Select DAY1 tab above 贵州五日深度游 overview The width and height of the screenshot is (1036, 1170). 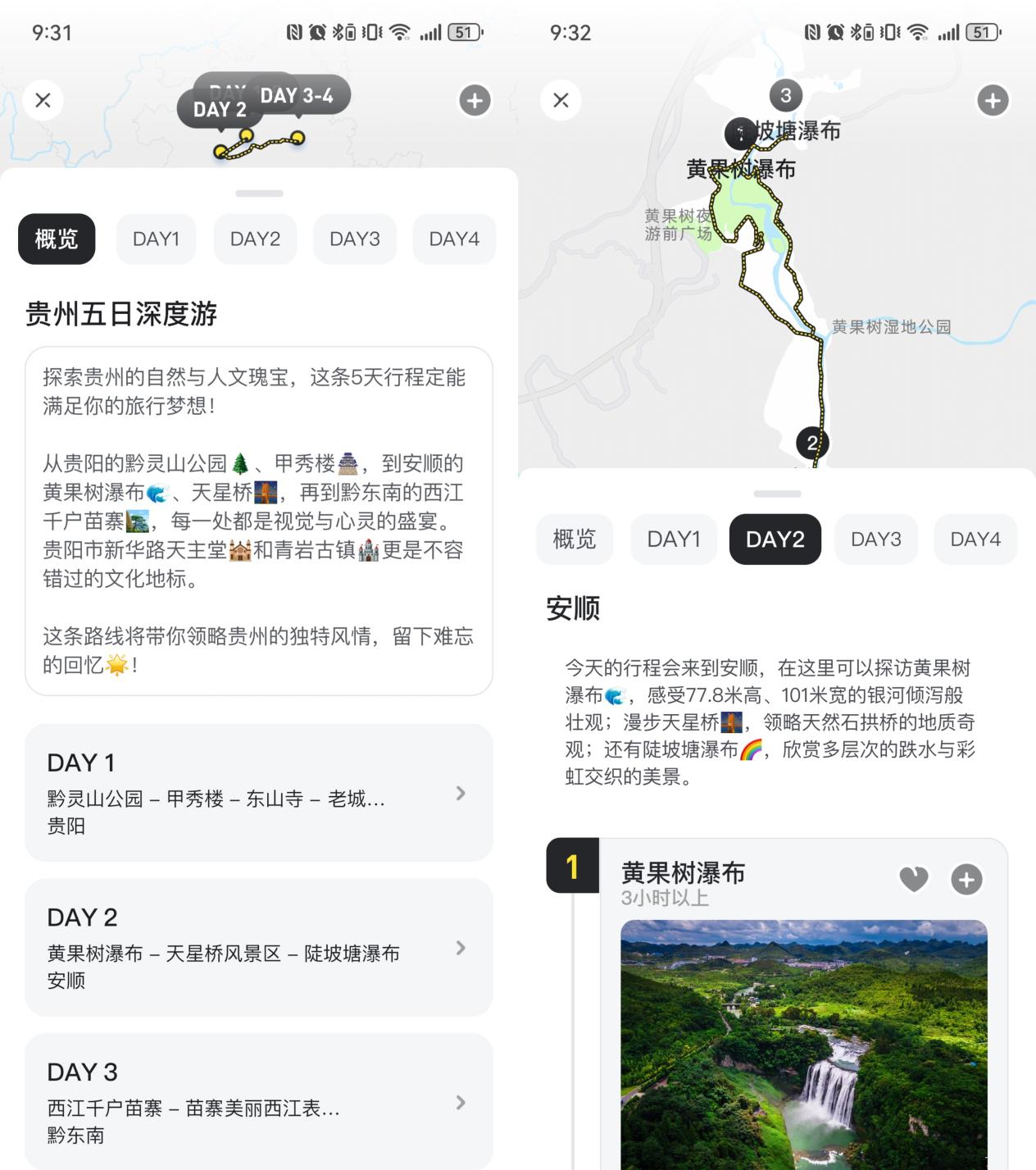pyautogui.click(x=156, y=239)
